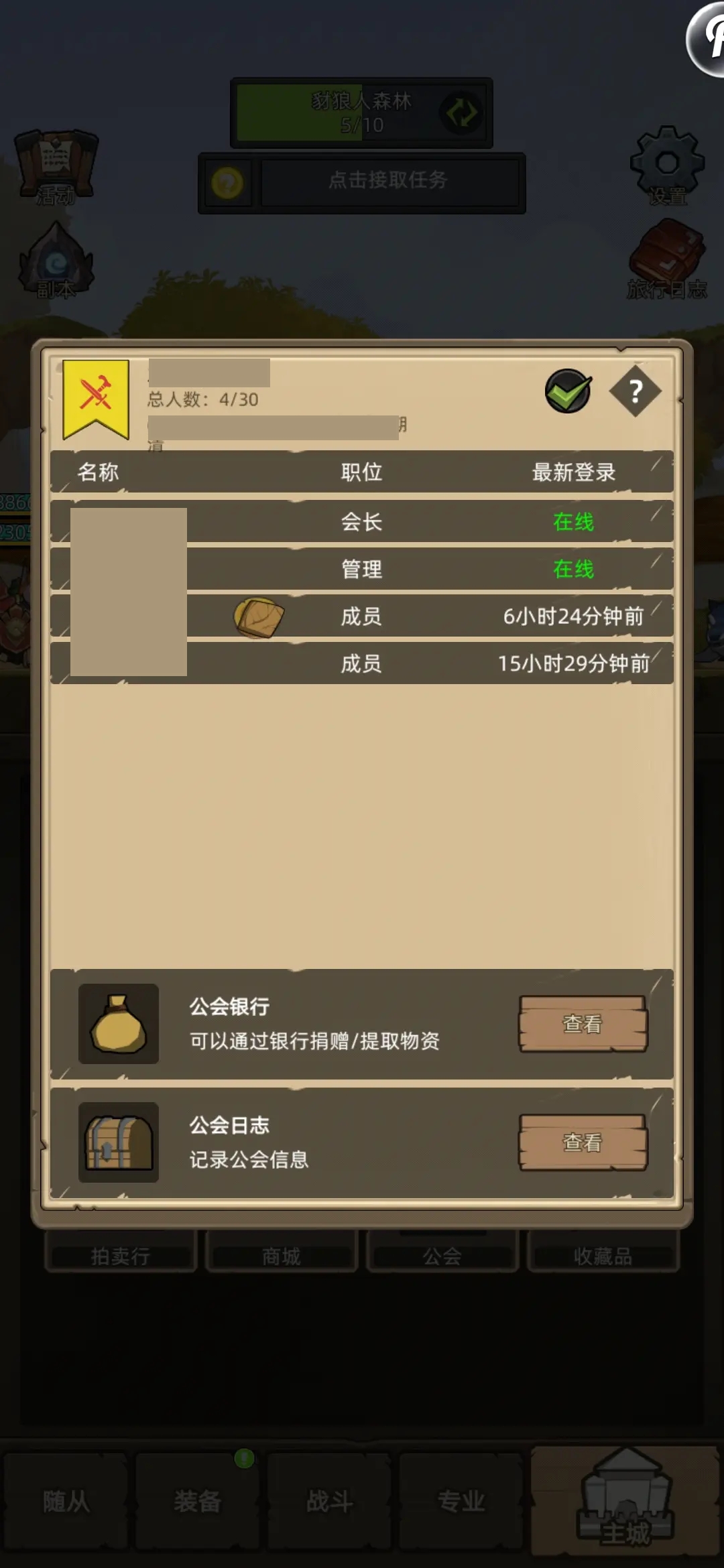The height and width of the screenshot is (1568, 724).
Task: View the guild bank (公会银行)
Action: coord(583,1024)
